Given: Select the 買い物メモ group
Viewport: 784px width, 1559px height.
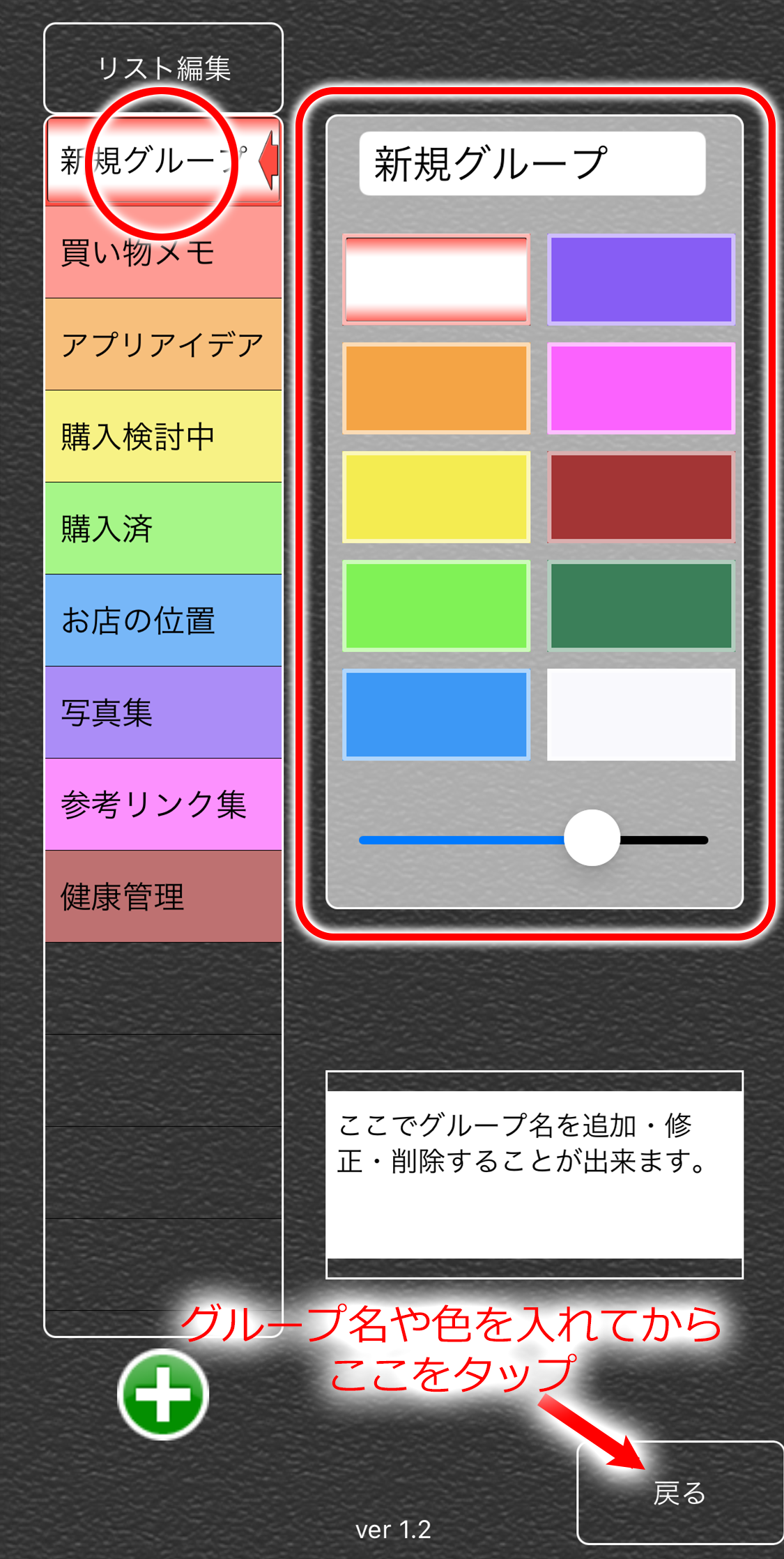Looking at the screenshot, I should [x=163, y=252].
